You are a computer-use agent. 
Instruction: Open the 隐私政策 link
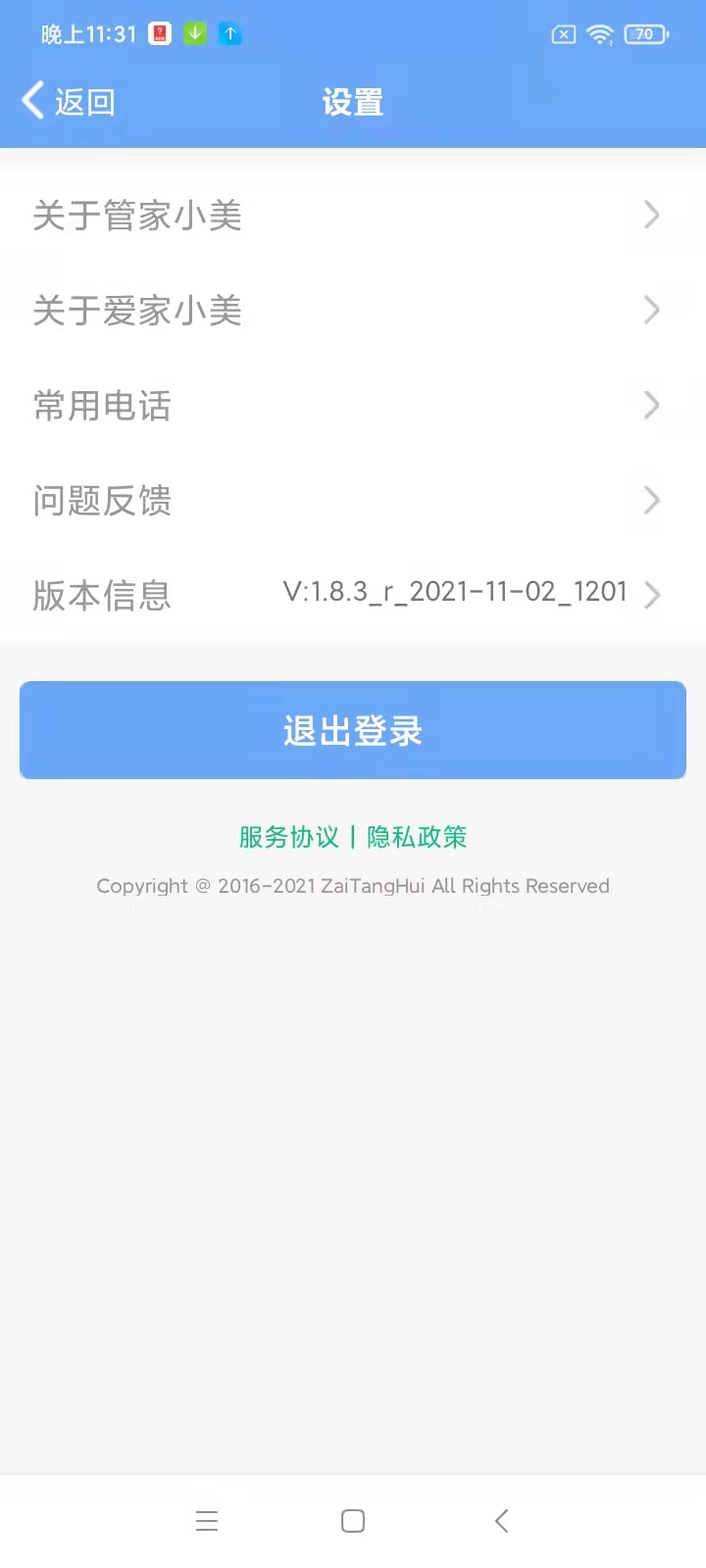click(x=416, y=837)
